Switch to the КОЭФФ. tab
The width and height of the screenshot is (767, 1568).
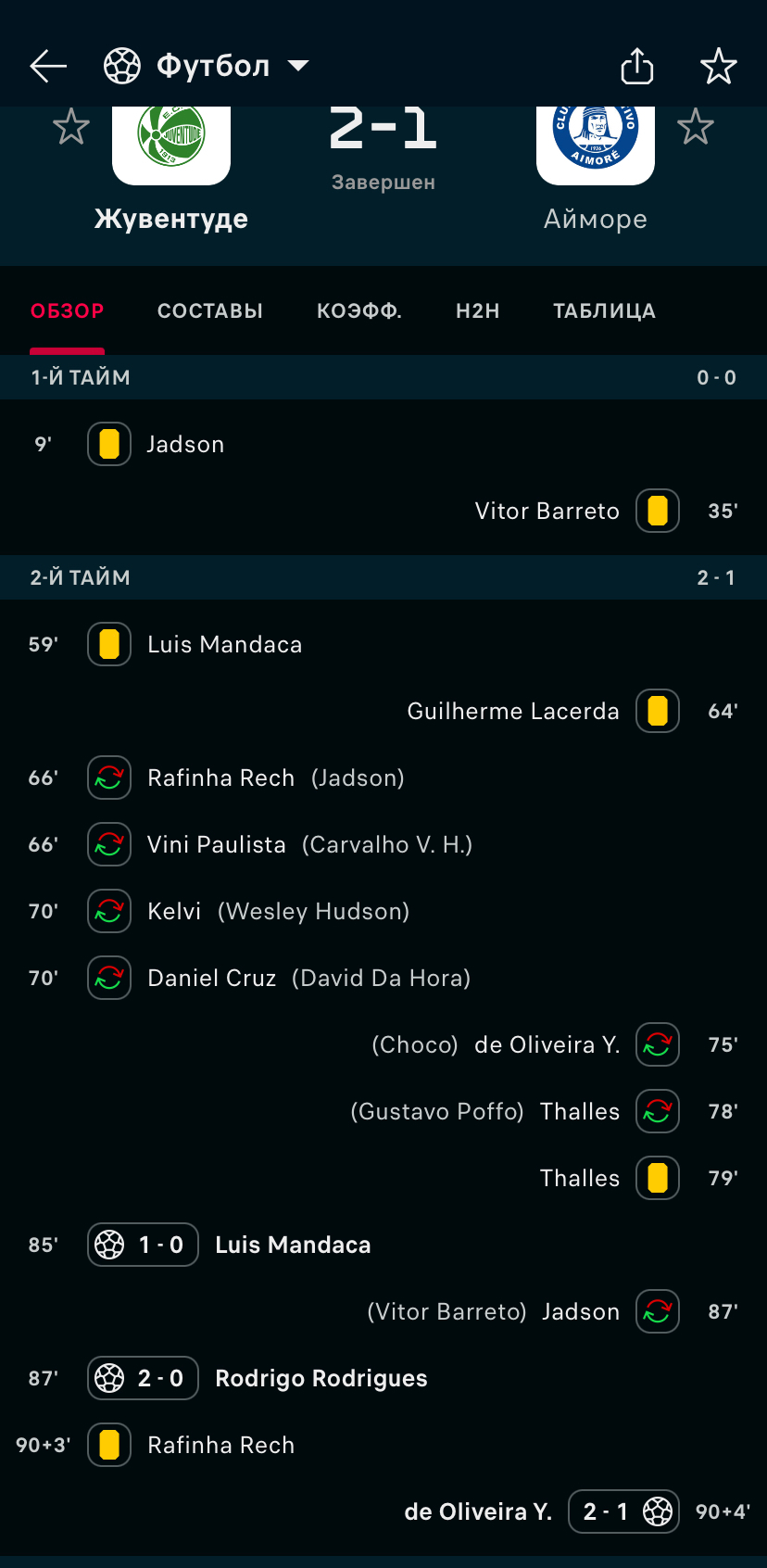point(359,311)
